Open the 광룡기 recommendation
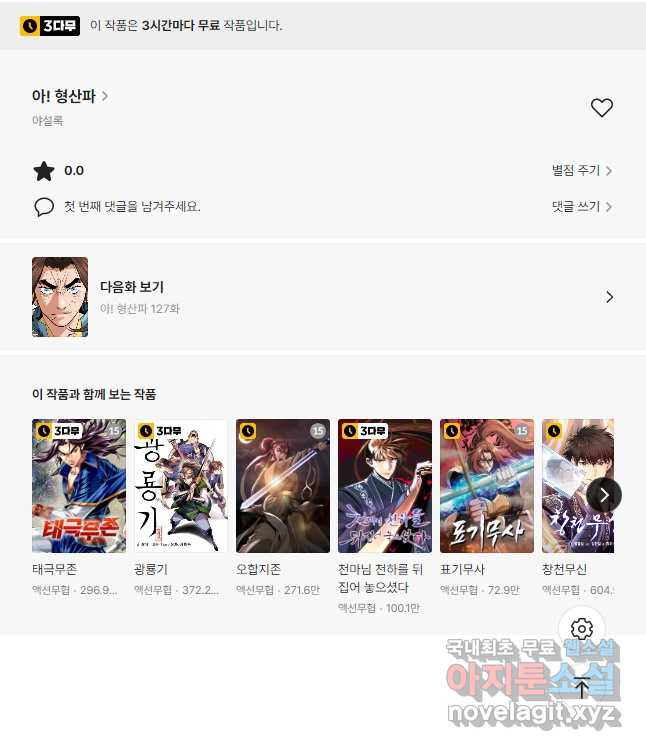This screenshot has height=751, width=646. pos(181,486)
